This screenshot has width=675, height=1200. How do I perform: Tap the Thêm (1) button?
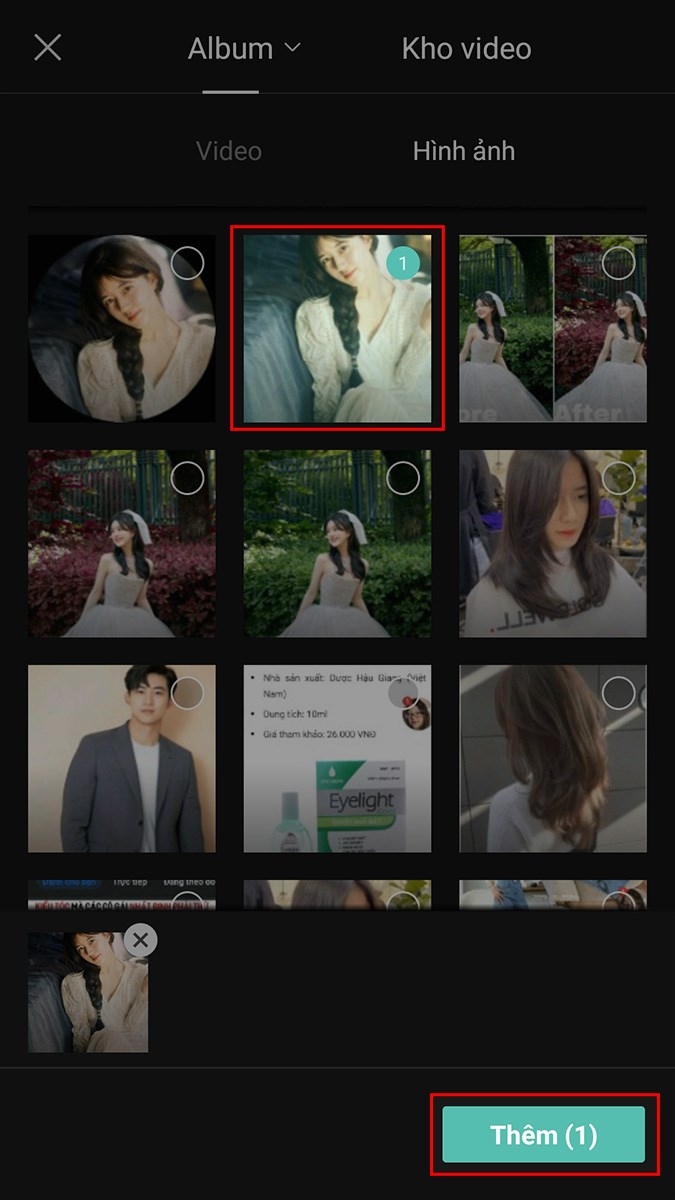[x=544, y=1134]
